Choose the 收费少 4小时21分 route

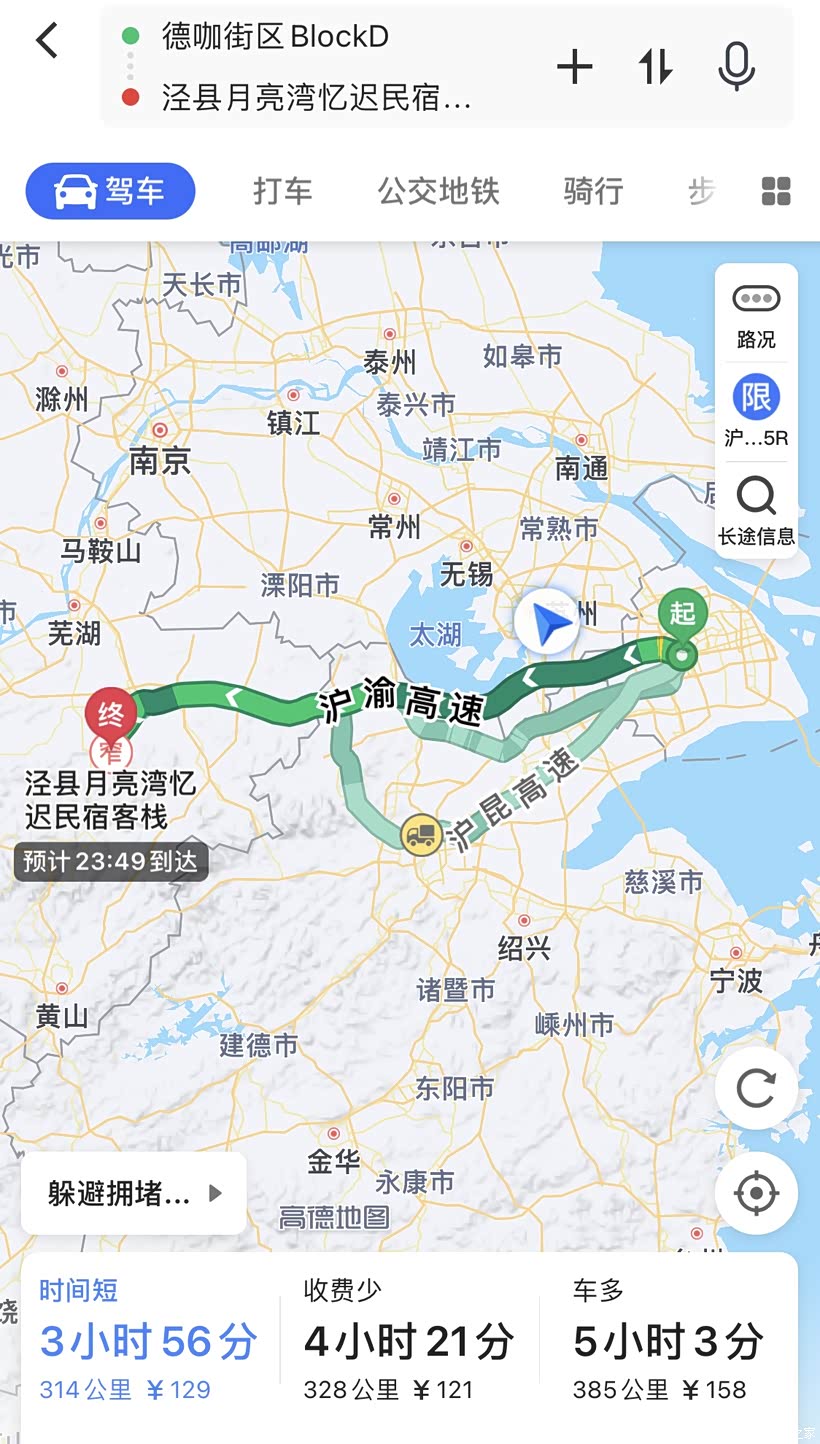click(408, 1342)
